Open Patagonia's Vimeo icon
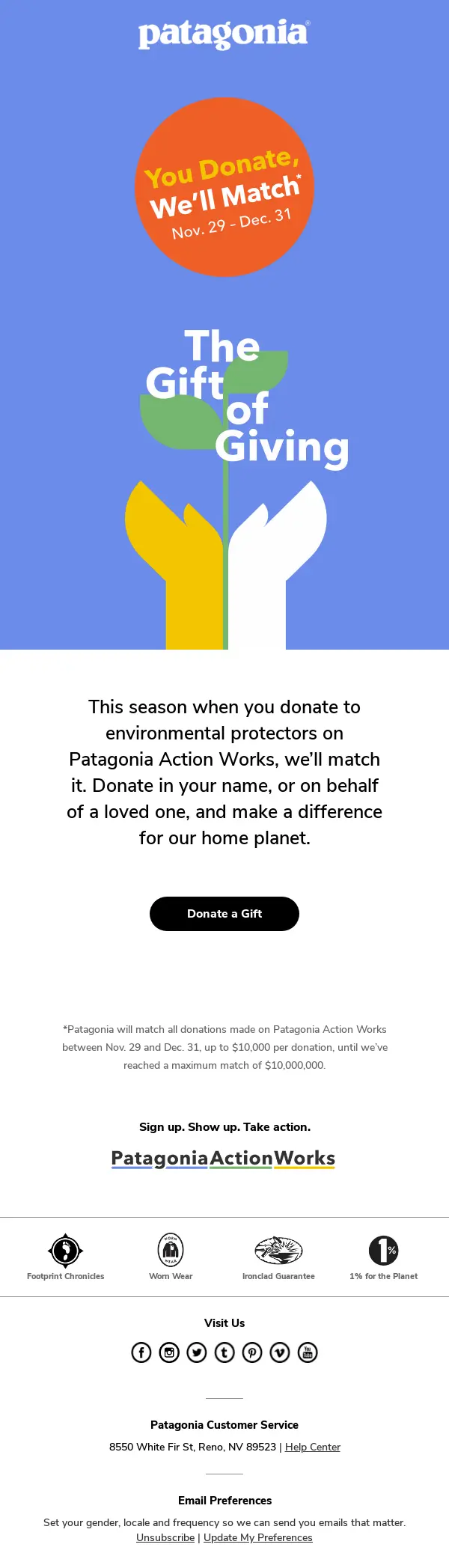Screen dimensions: 449x1568 tap(280, 1352)
